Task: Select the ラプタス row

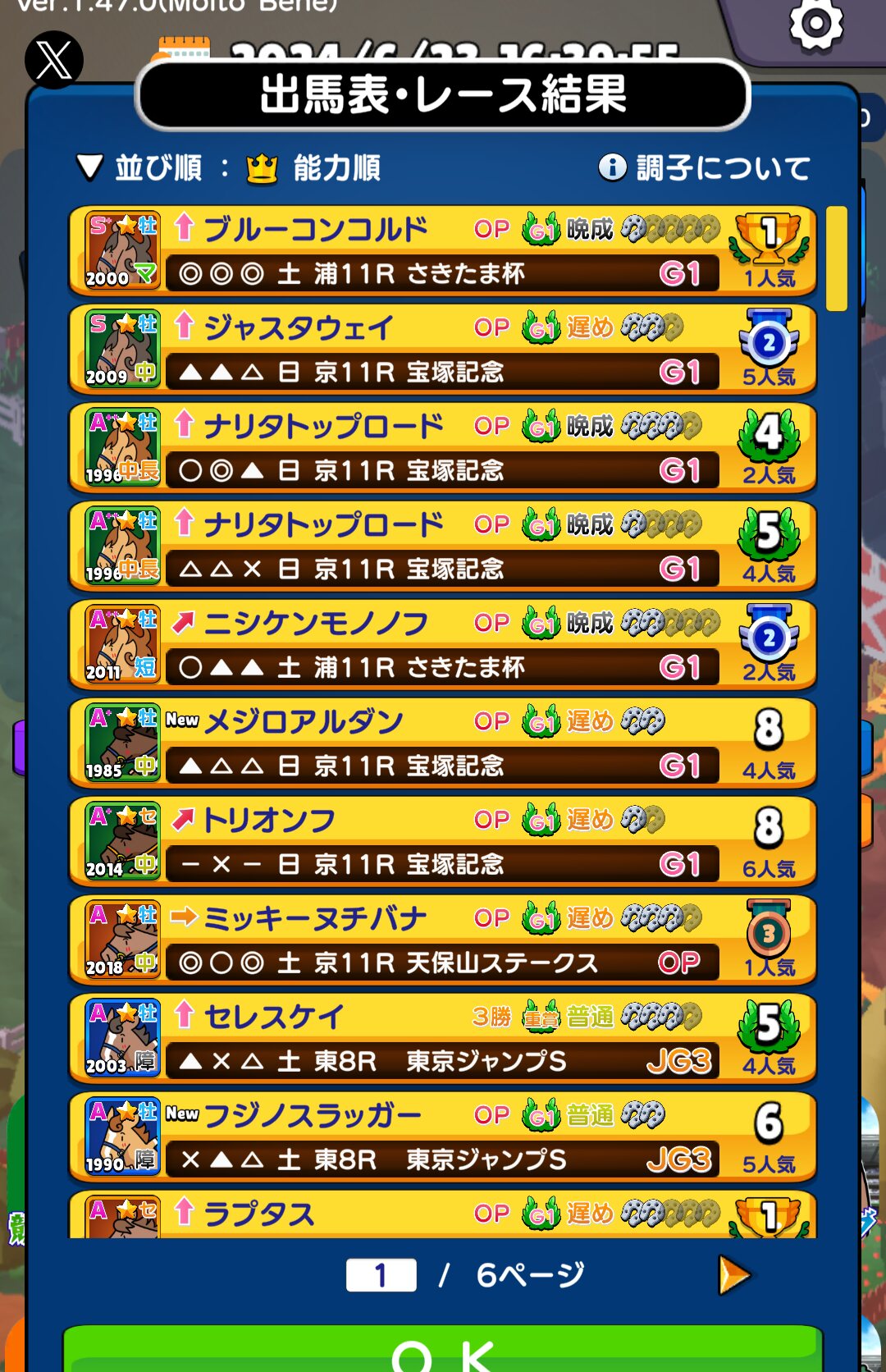Action: (442, 1216)
